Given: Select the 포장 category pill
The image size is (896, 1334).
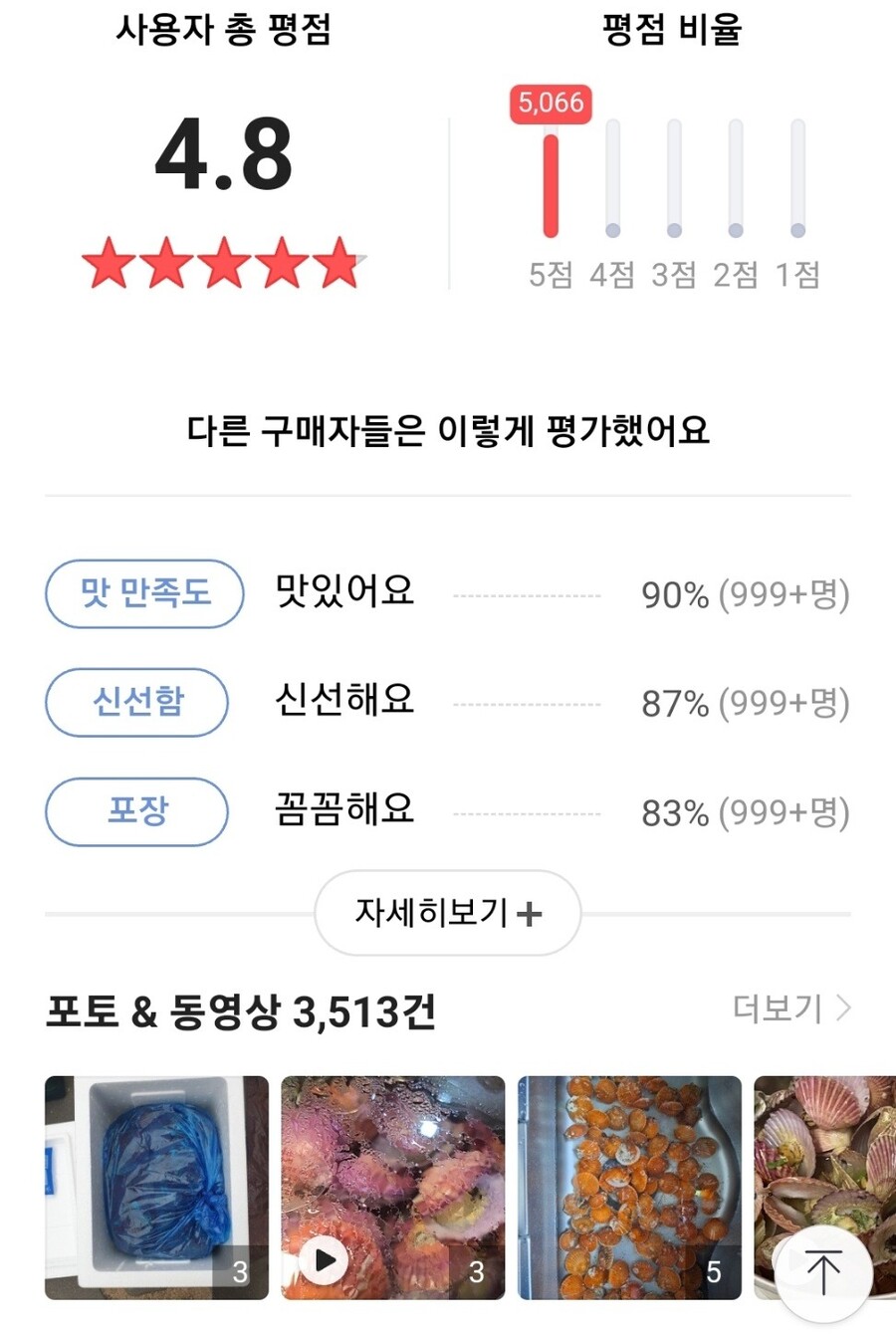Looking at the screenshot, I should click(x=136, y=812).
